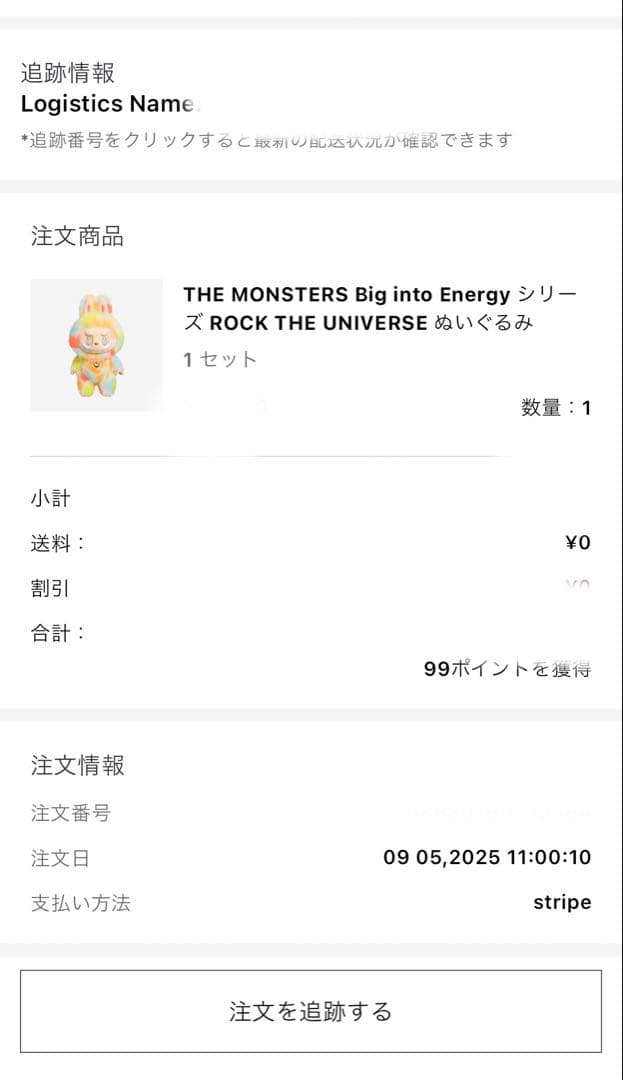Tap the 注文を追跡する button
This screenshot has height=1080, width=623.
pos(311,1011)
